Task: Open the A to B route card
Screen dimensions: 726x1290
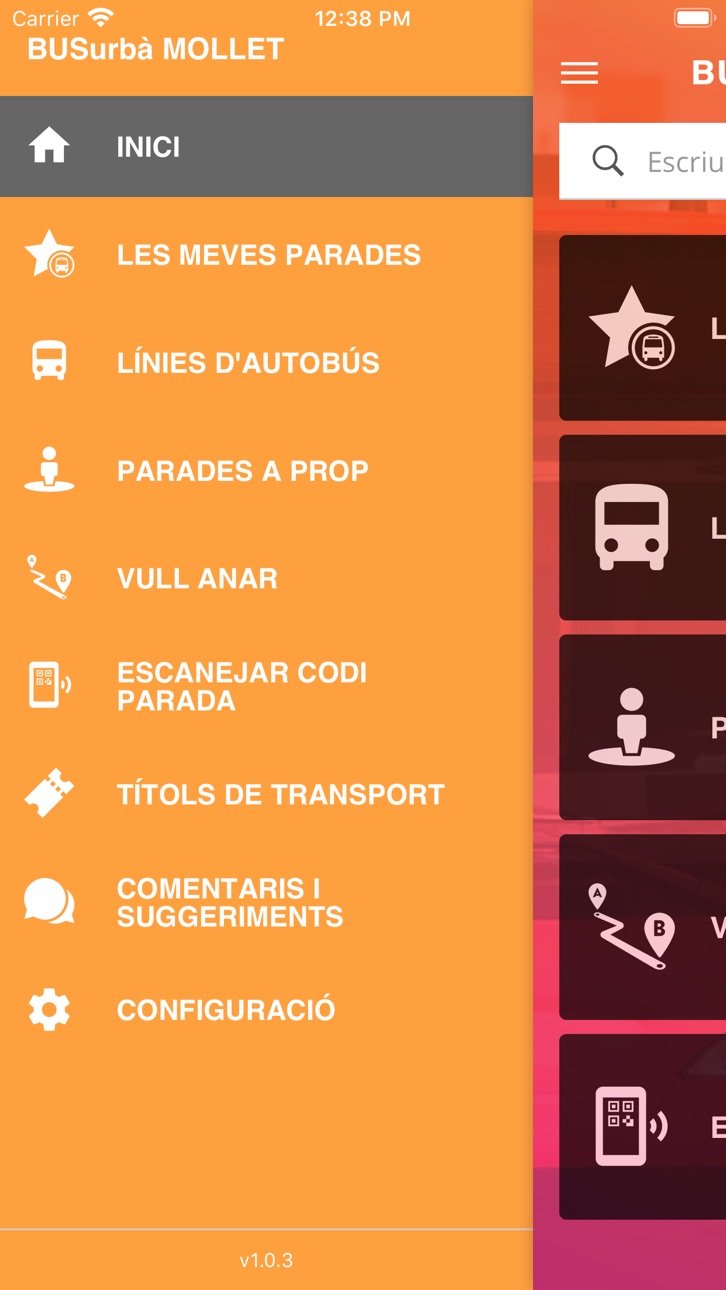Action: pos(642,928)
